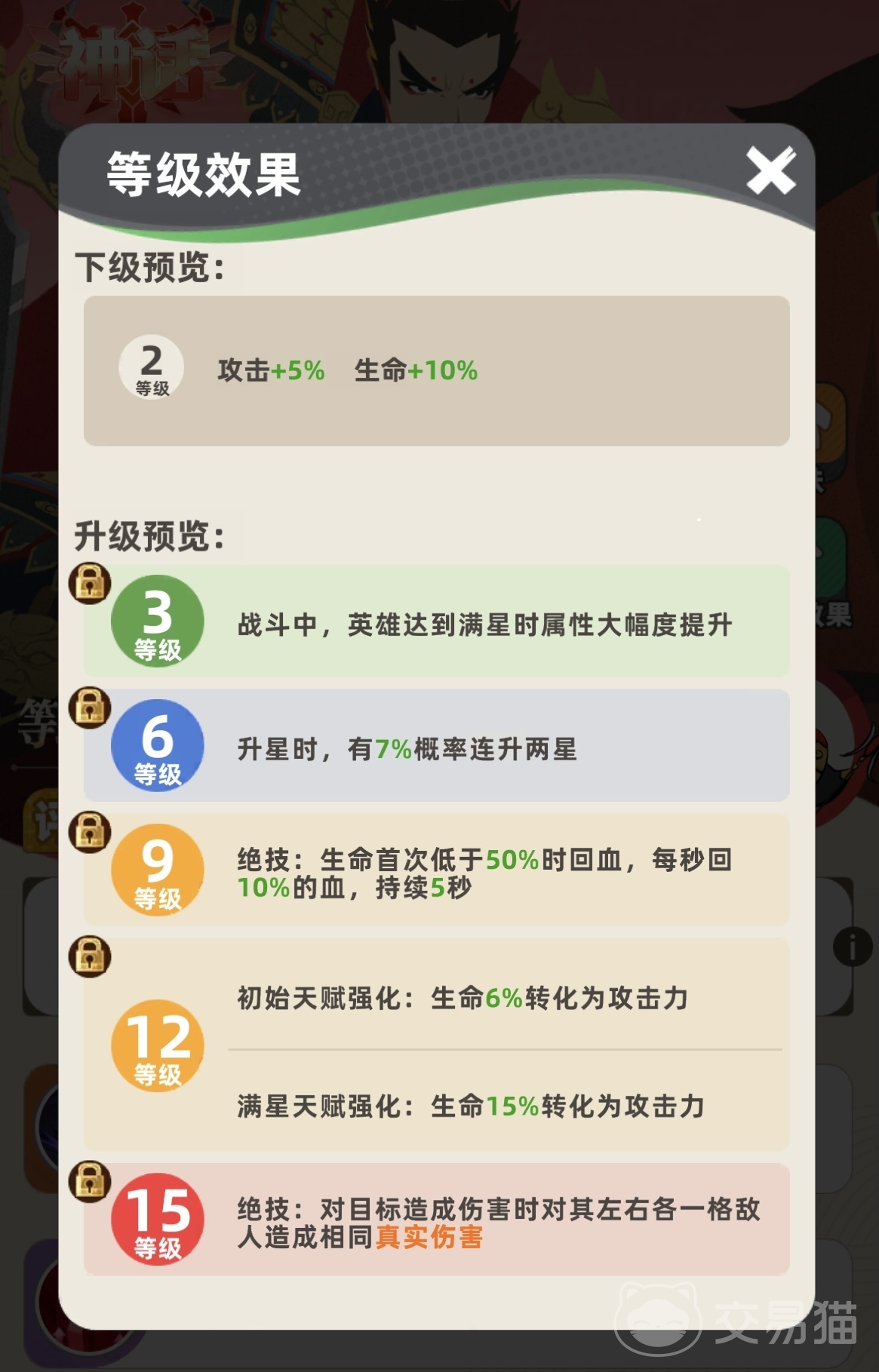879x1372 pixels.
Task: Close the 等级效果 dialog
Action: pos(771,171)
